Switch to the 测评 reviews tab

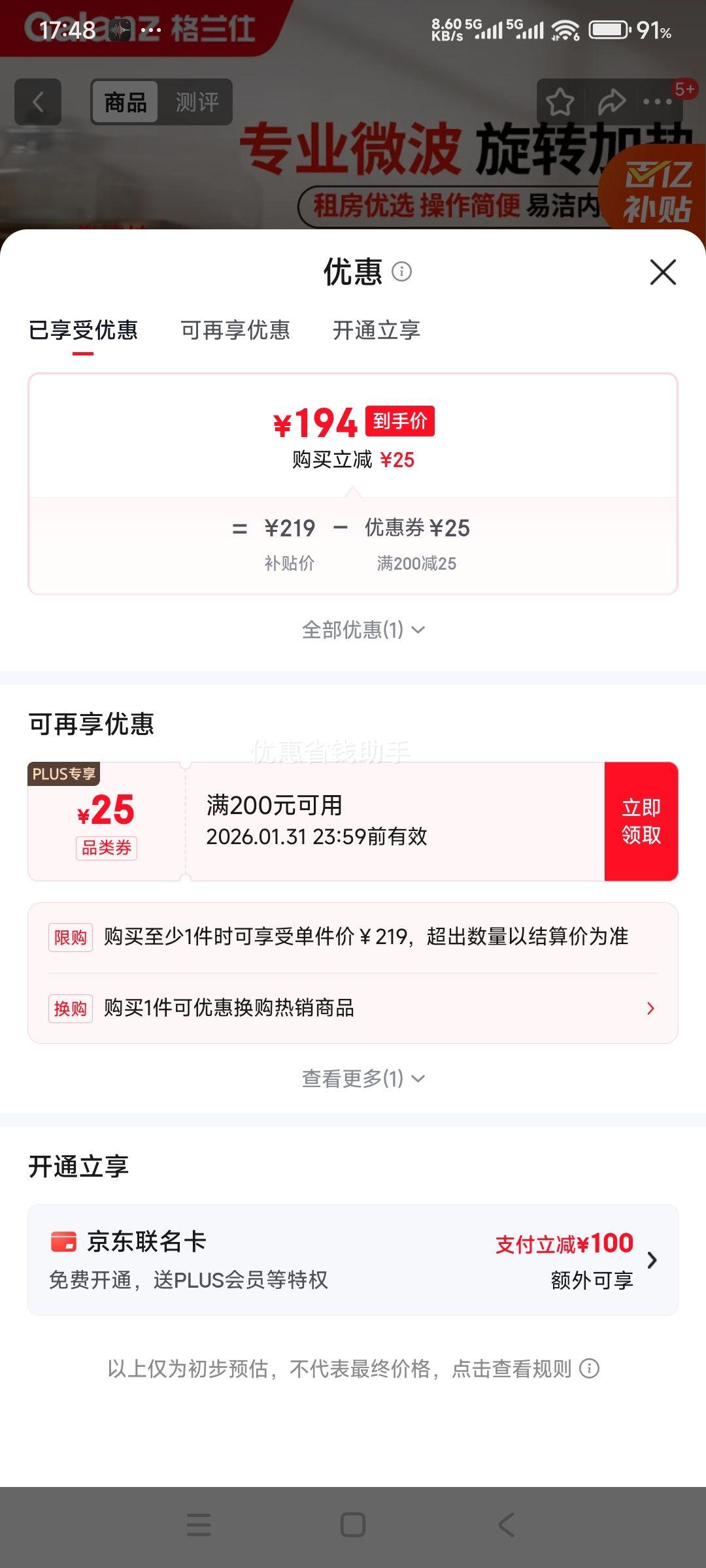[197, 101]
